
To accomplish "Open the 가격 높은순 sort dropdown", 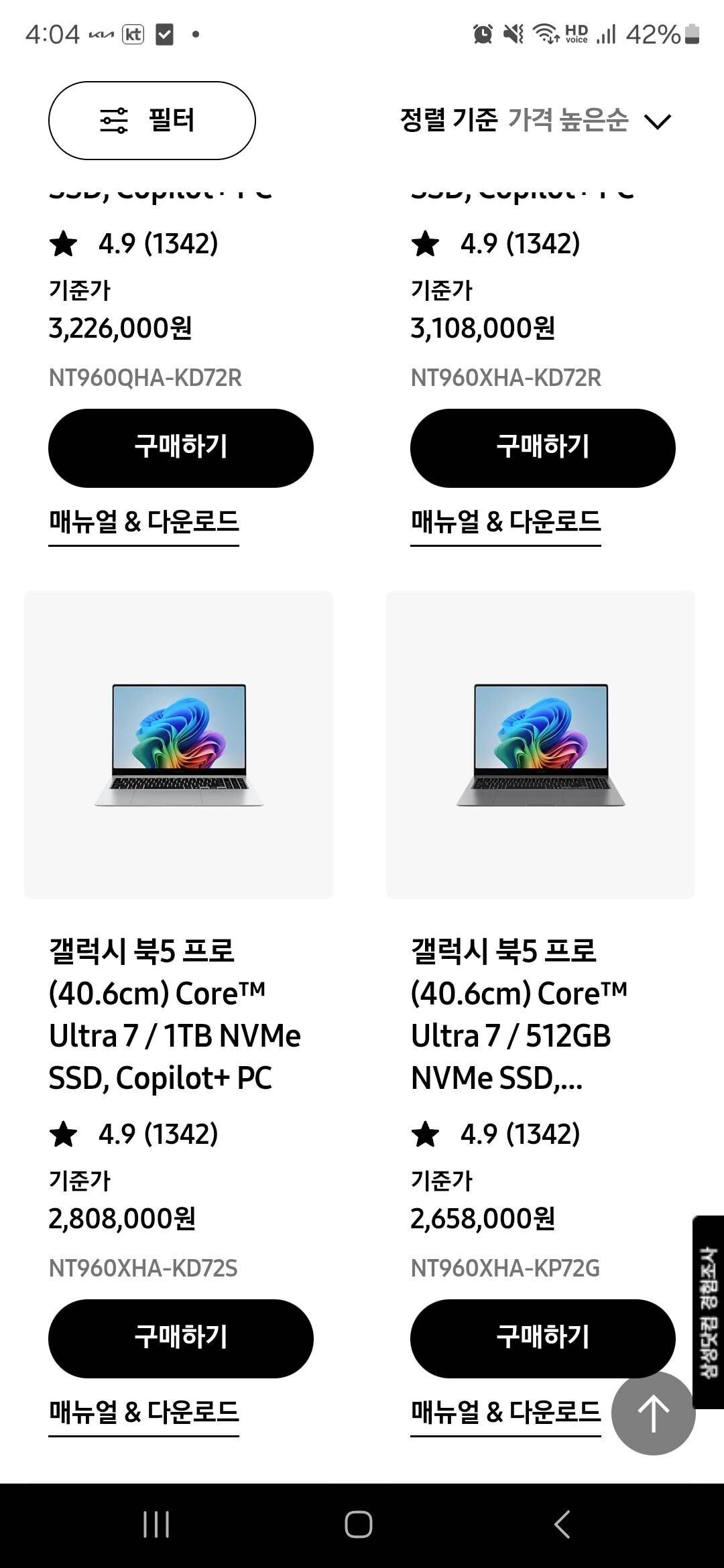I will pos(568,121).
